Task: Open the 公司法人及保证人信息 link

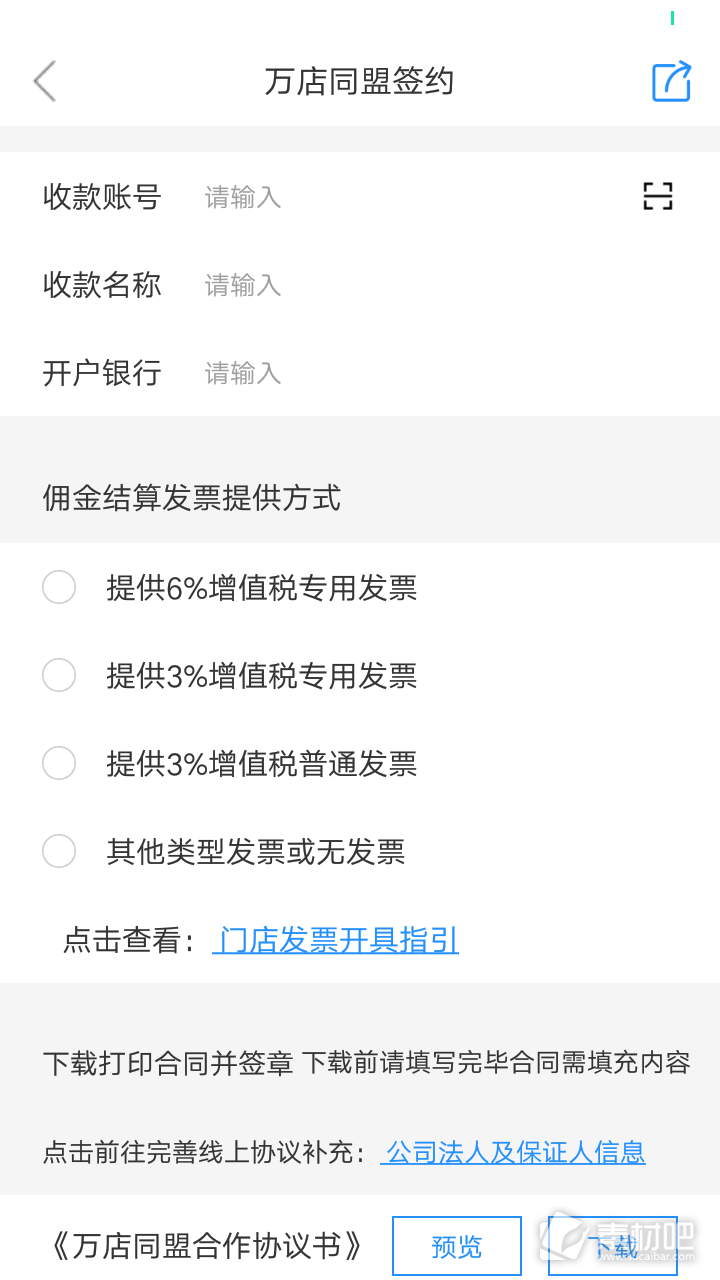Action: (x=513, y=1152)
